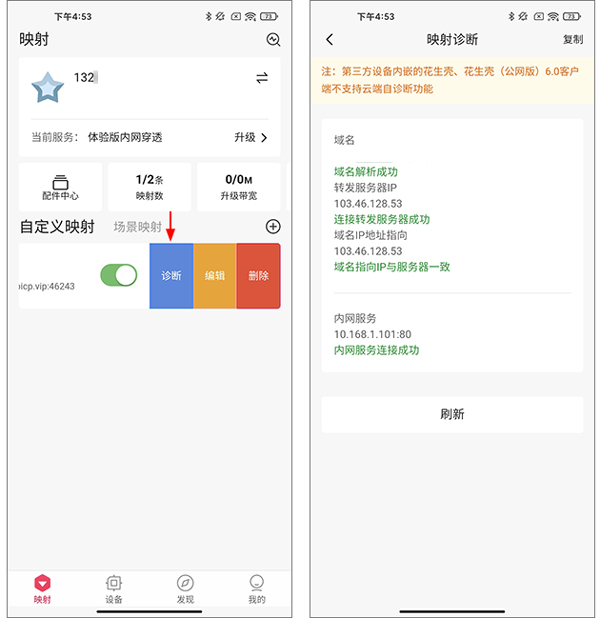
Task: Switch to the 场景映射 tab
Action: pyautogui.click(x=137, y=227)
